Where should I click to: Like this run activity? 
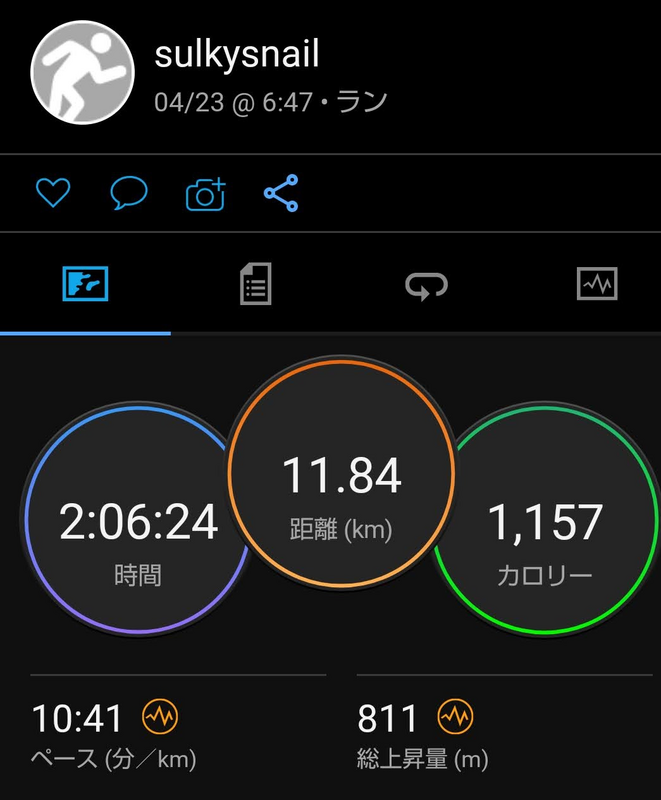tap(53, 192)
